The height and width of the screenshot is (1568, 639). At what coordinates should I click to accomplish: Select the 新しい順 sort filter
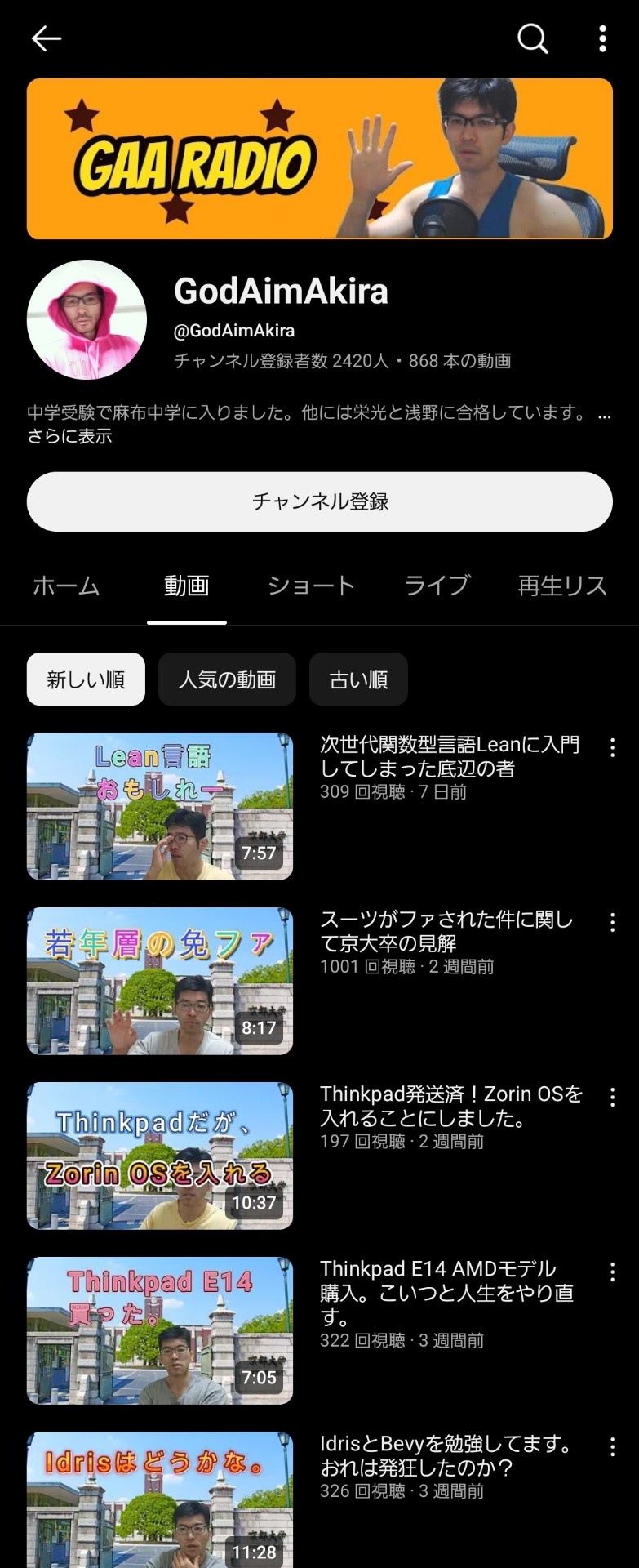[85, 679]
